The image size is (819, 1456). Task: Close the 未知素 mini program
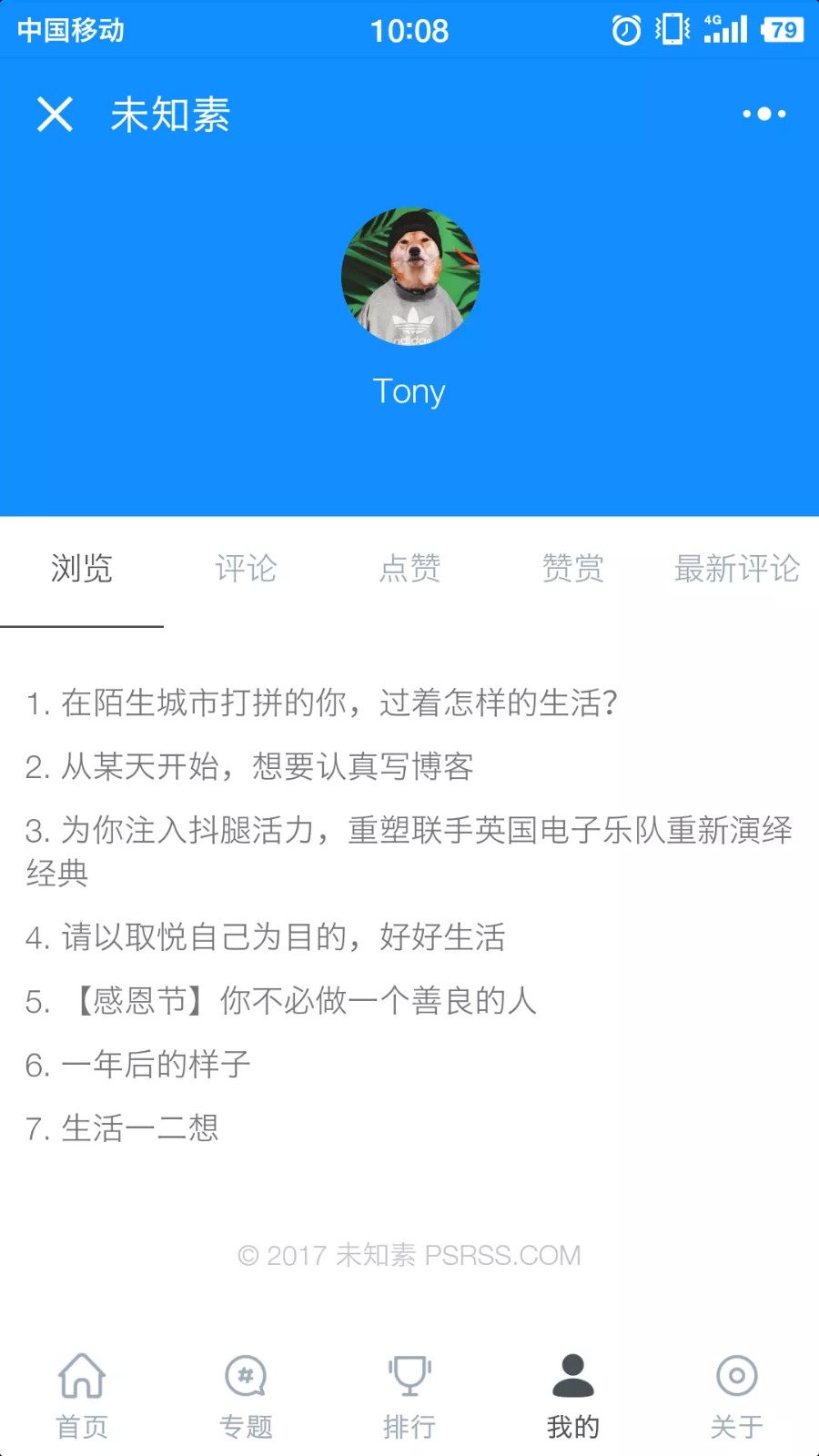point(55,115)
